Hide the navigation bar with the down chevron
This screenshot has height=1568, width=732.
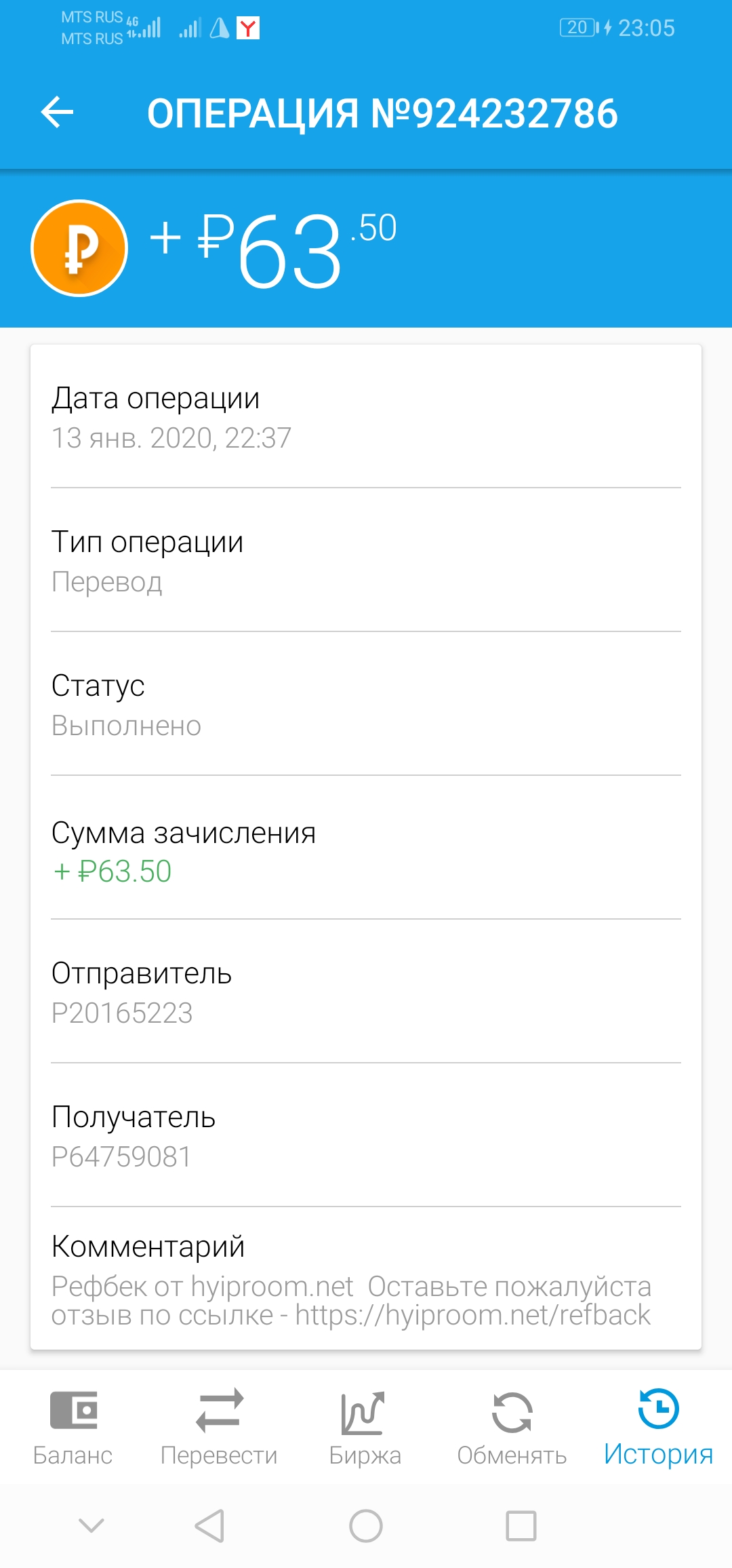tap(91, 1525)
